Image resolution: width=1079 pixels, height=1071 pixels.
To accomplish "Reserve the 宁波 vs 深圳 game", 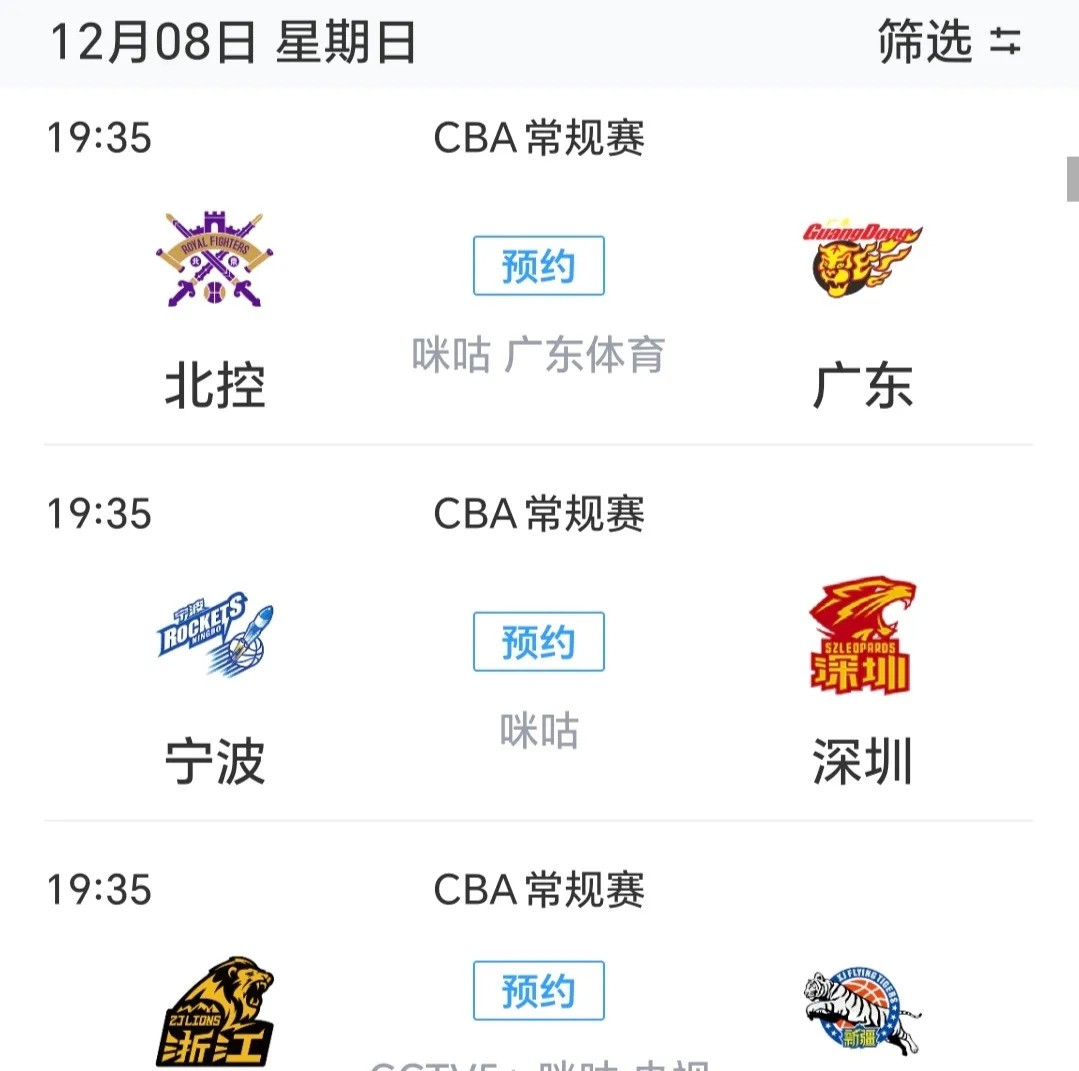I will (x=538, y=642).
